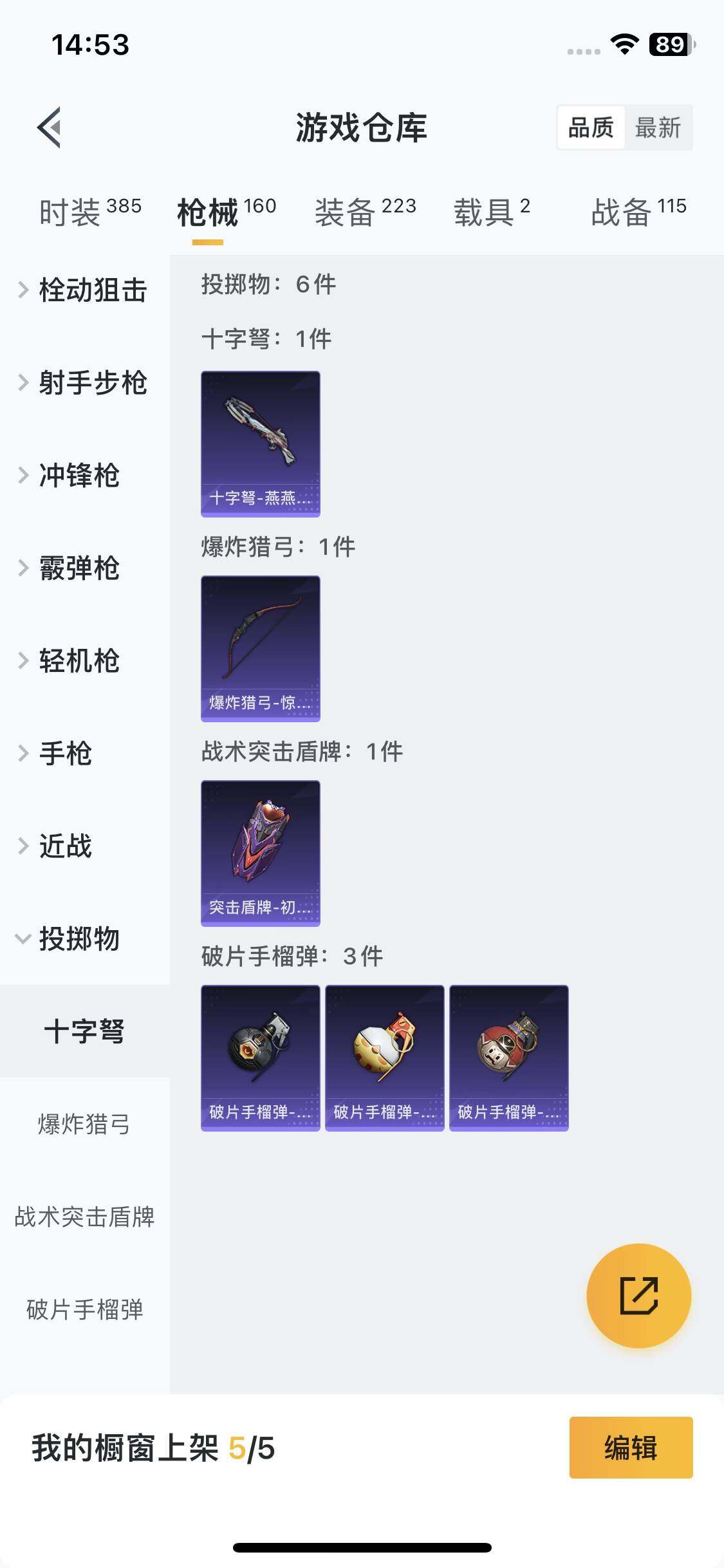This screenshot has width=724, height=1568.
Task: Sort warehouse by 最新
Action: pyautogui.click(x=658, y=127)
